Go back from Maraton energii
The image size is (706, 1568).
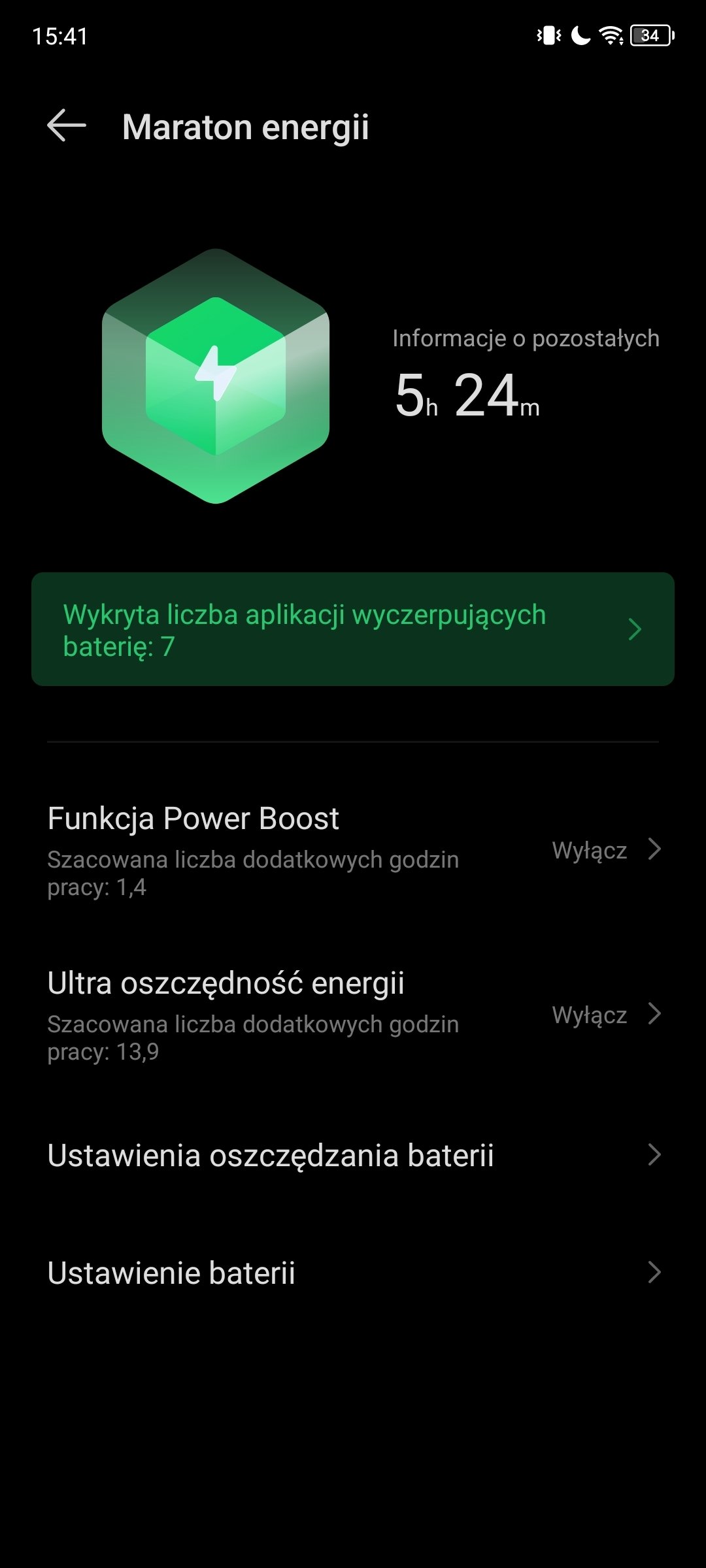tap(67, 125)
